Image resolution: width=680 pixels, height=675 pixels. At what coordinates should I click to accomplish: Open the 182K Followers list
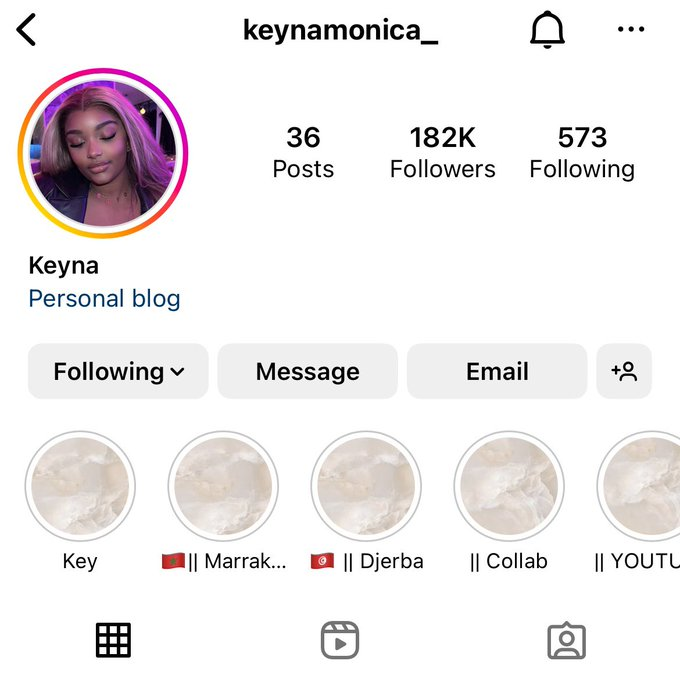[442, 152]
